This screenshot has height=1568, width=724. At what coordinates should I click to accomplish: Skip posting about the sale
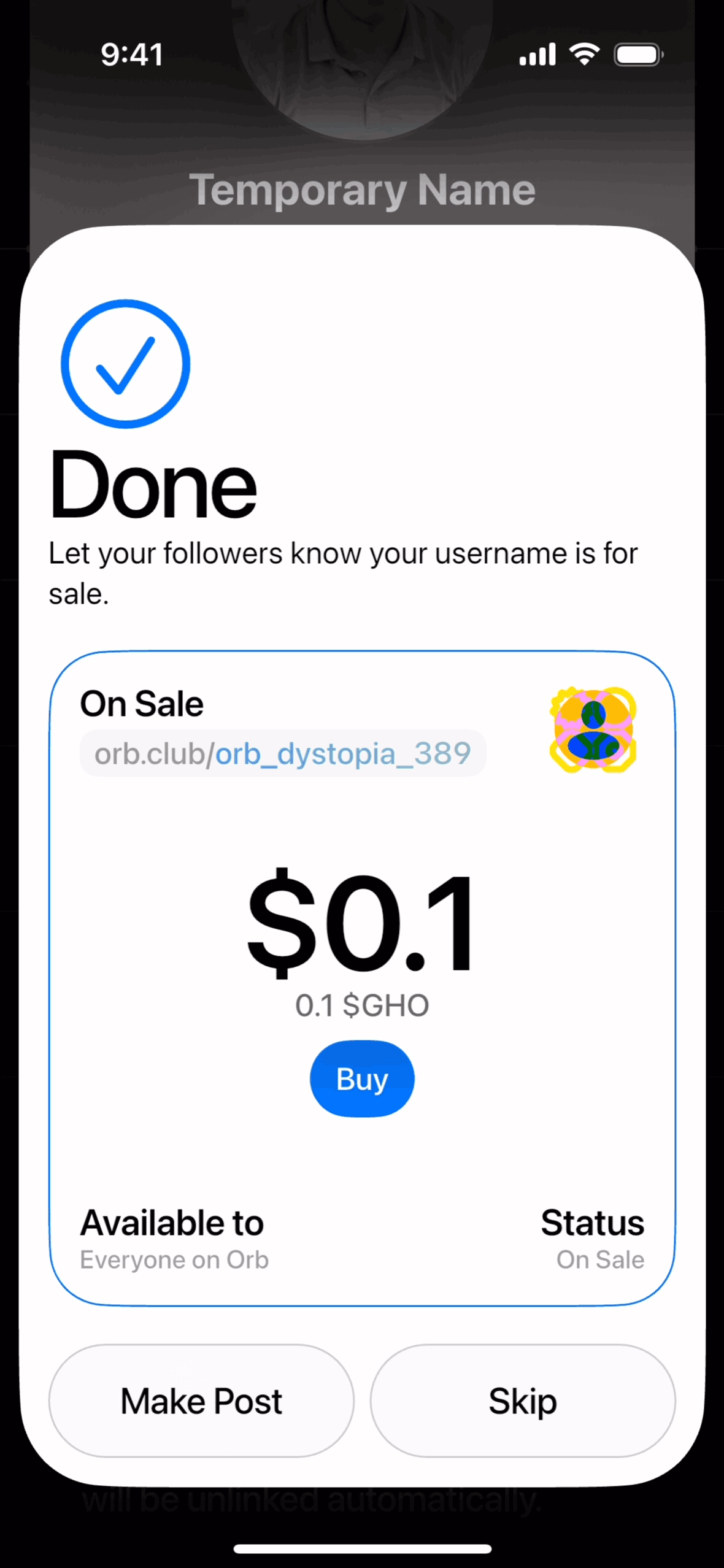coord(523,1401)
